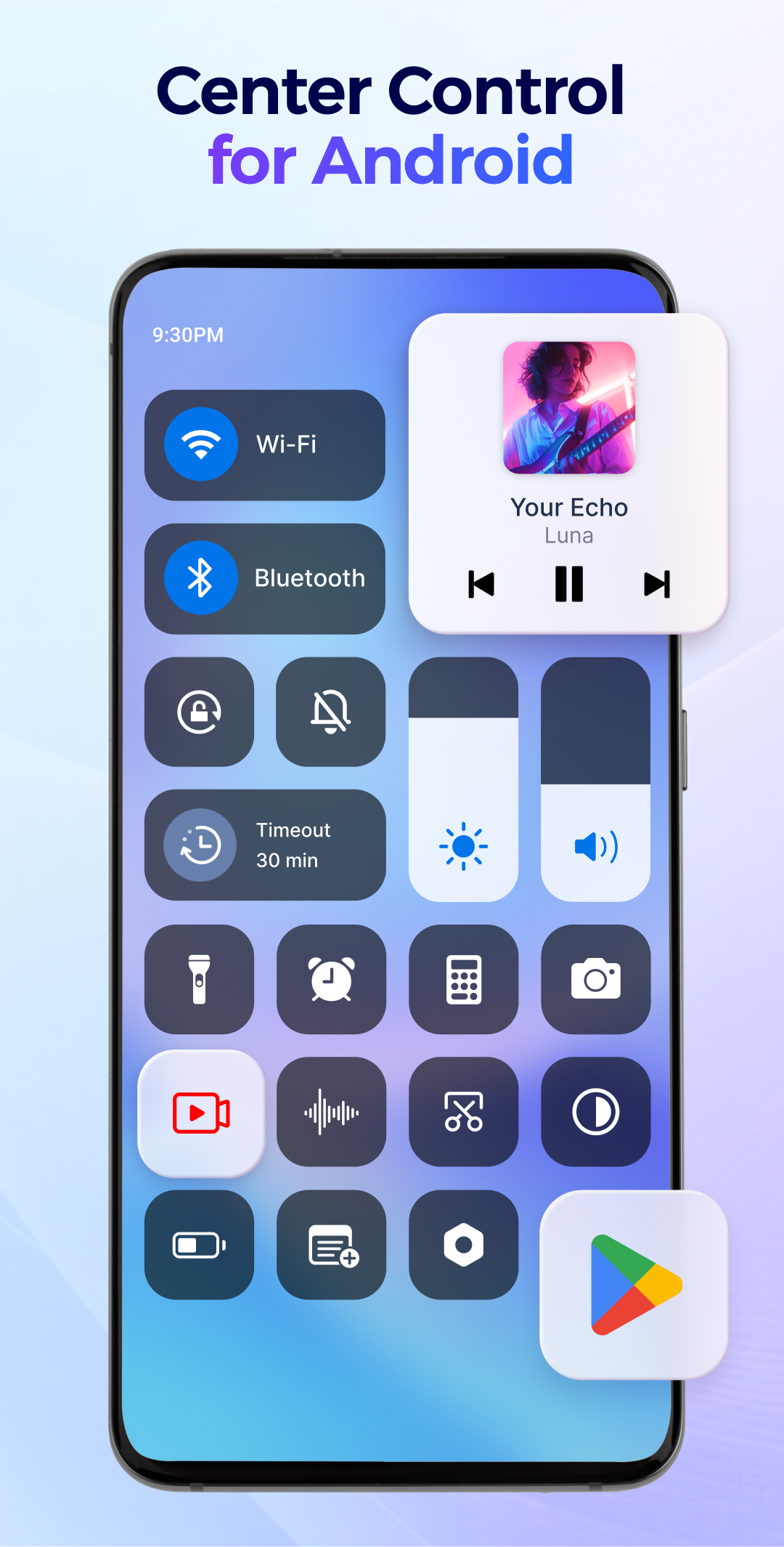The width and height of the screenshot is (784, 1547).
Task: Open the settings shortcut
Action: 463,1244
